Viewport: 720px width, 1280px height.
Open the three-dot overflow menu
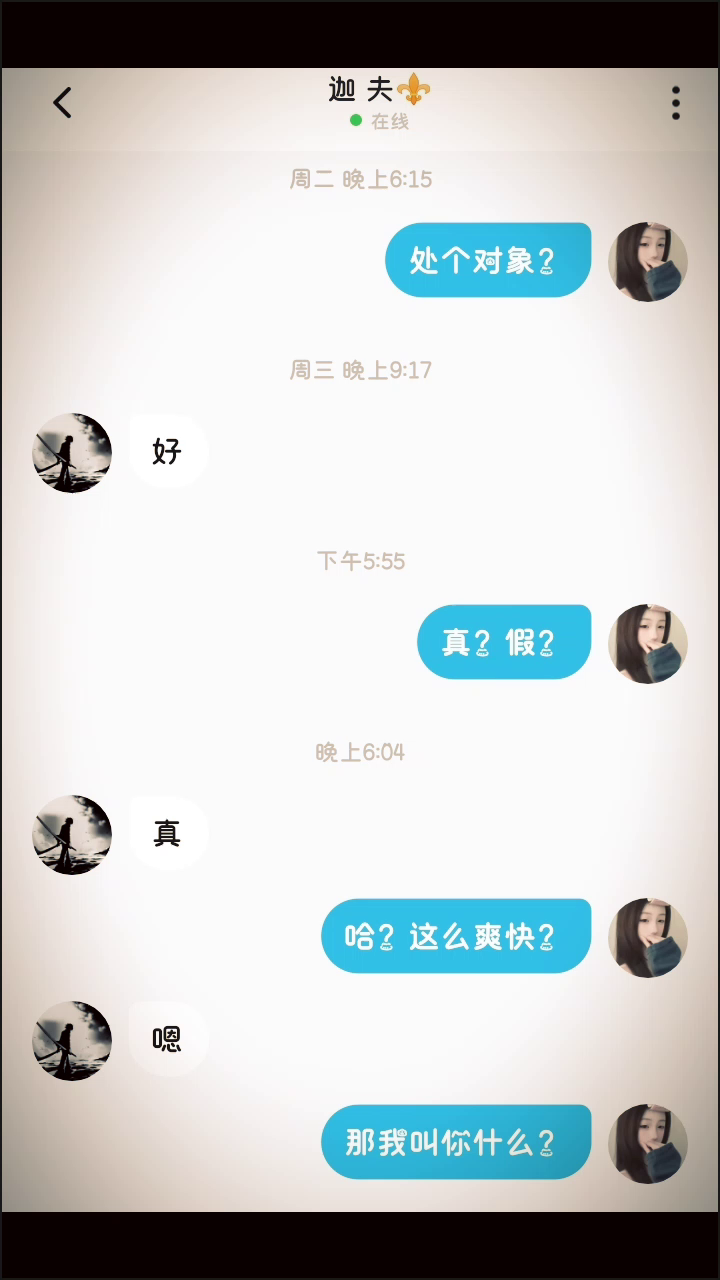(x=676, y=102)
